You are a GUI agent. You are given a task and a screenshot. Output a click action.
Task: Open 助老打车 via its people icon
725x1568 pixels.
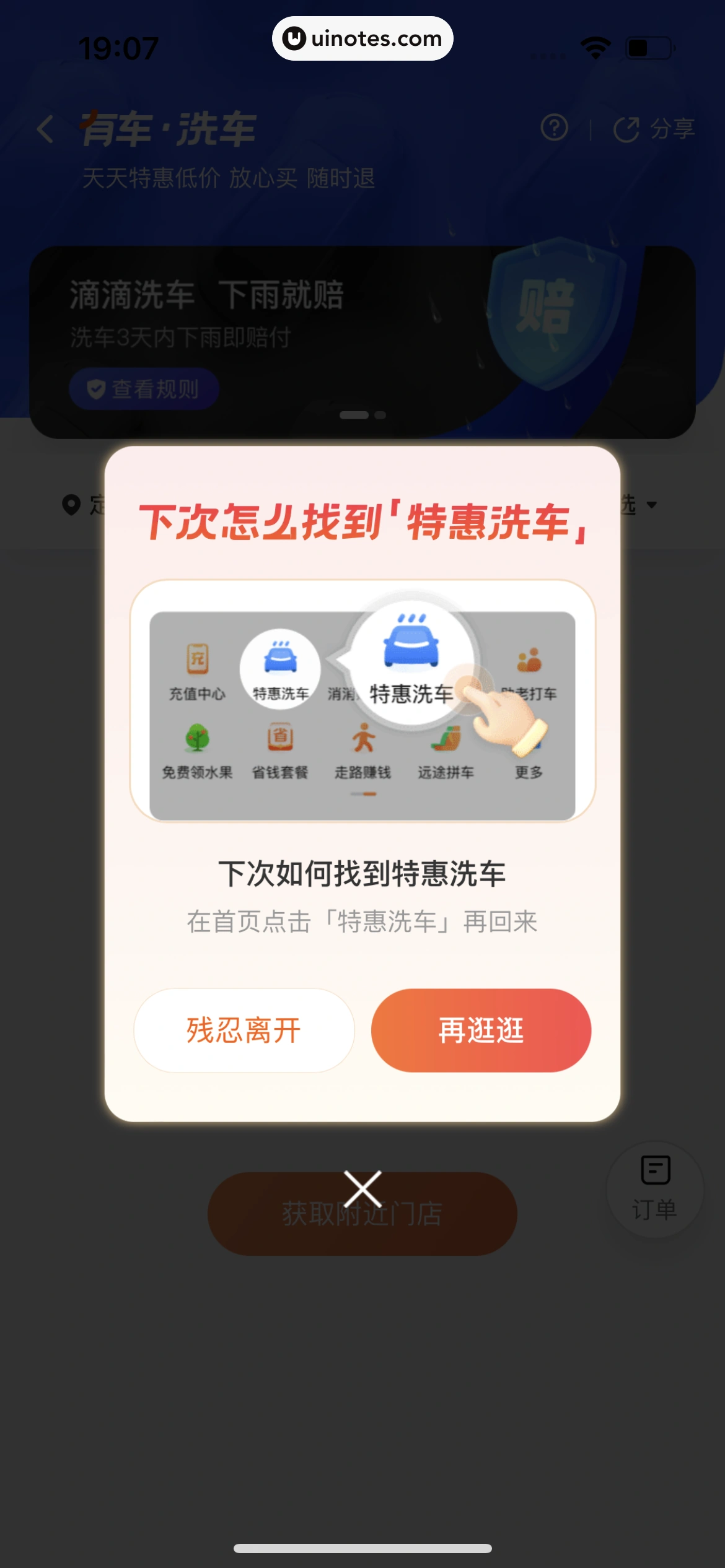pyautogui.click(x=530, y=658)
